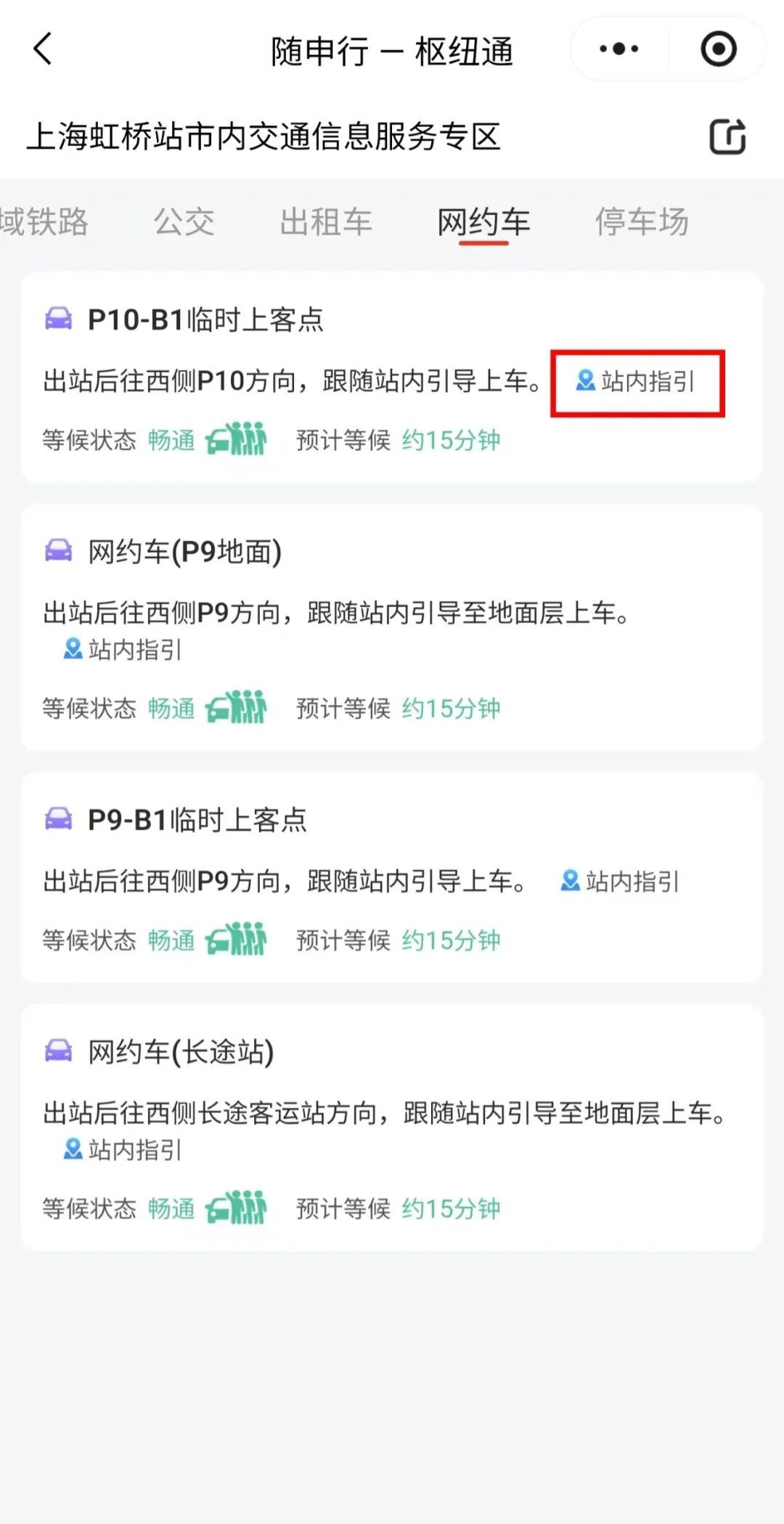Open 站内指引 for P9-B1临时上客点

pyautogui.click(x=621, y=881)
